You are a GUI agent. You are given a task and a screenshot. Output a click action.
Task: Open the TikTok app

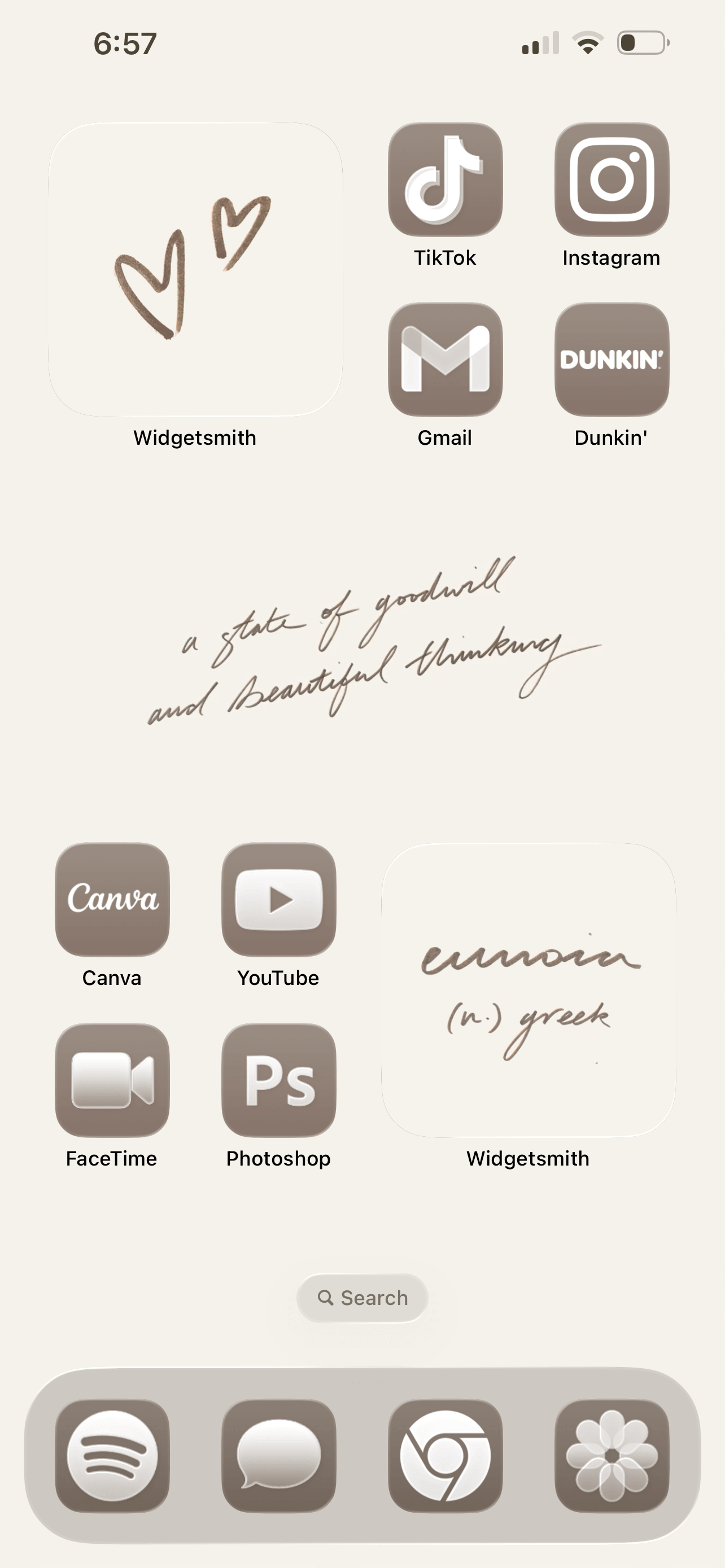coord(445,179)
